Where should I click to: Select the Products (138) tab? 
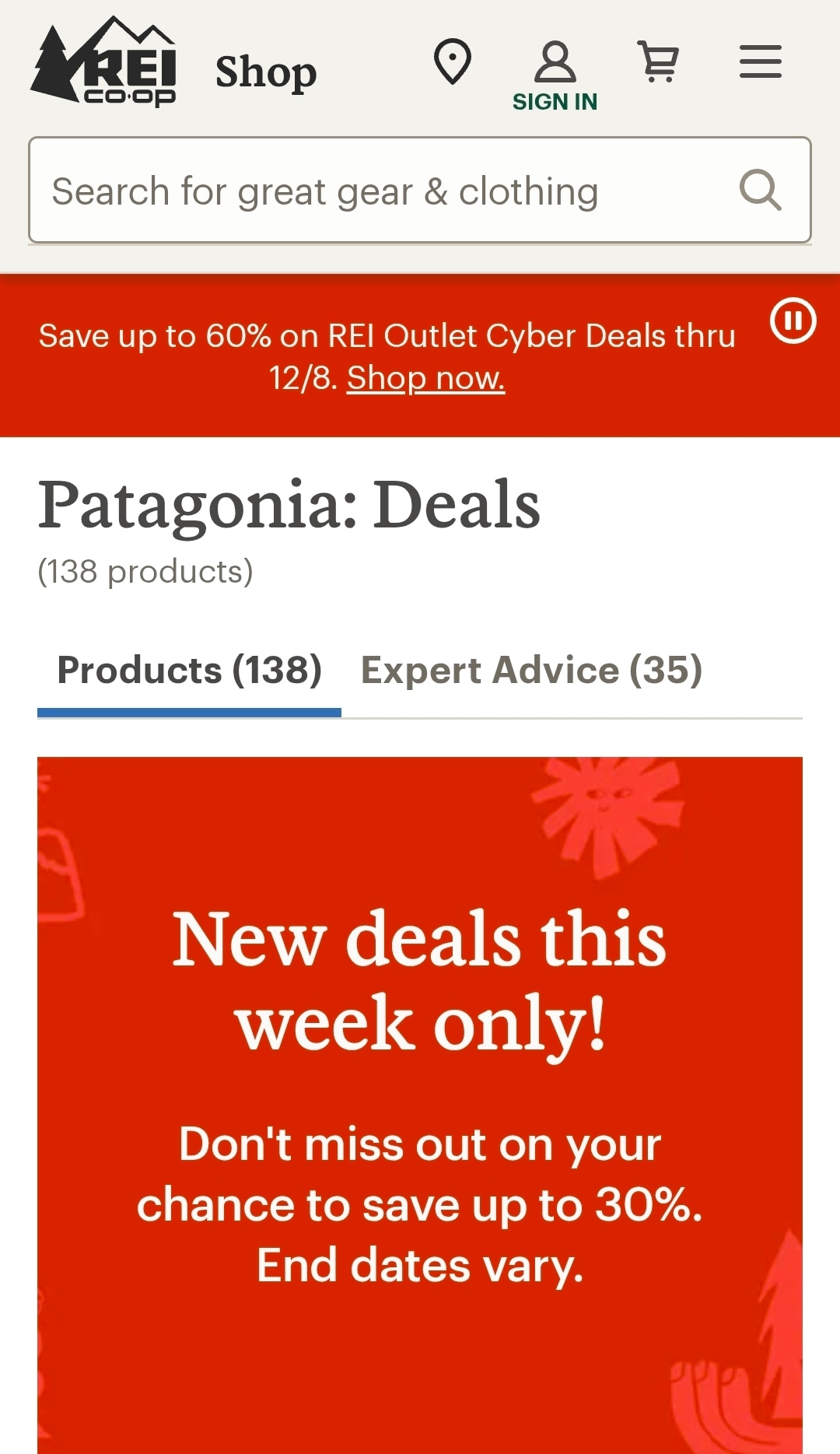click(189, 671)
